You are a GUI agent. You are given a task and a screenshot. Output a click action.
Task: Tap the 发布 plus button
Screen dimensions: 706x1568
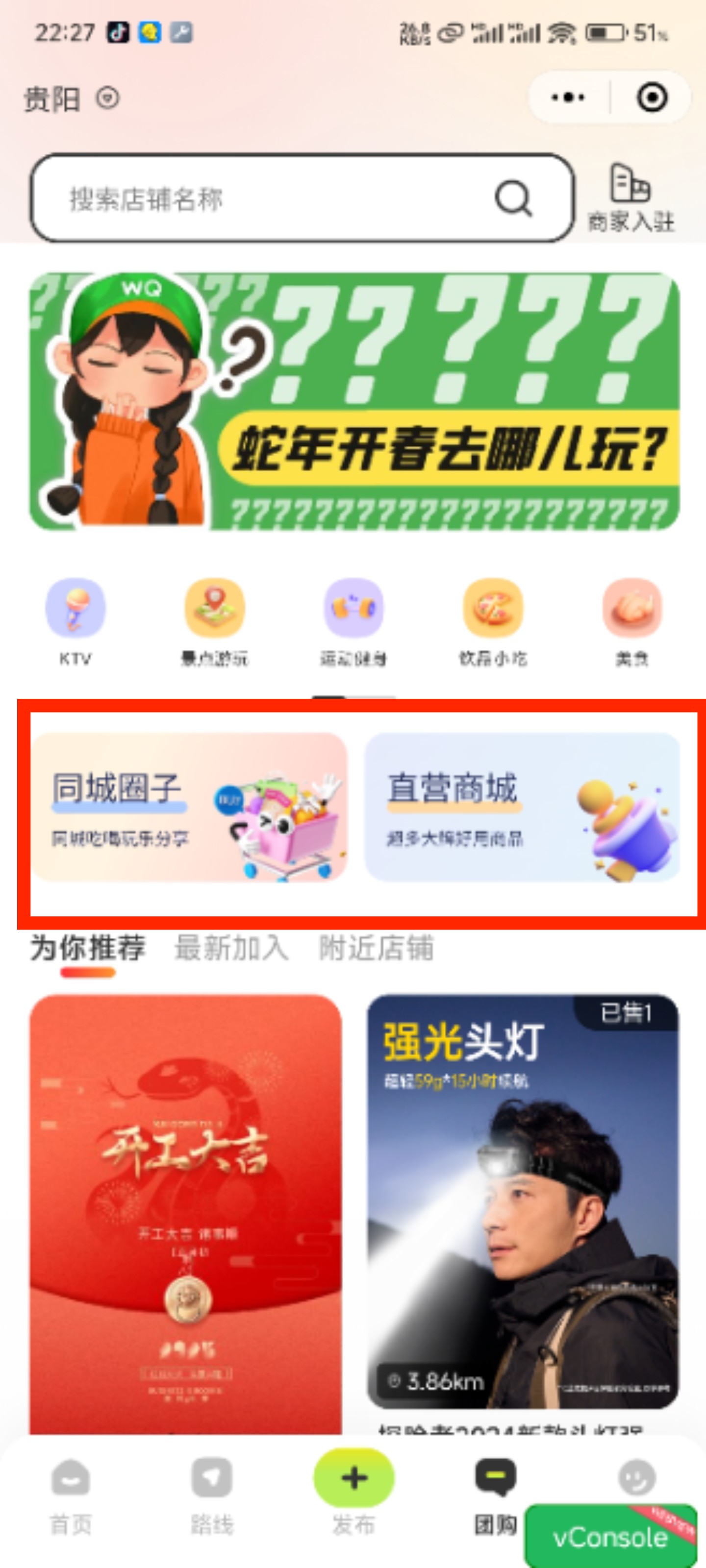point(354,1479)
